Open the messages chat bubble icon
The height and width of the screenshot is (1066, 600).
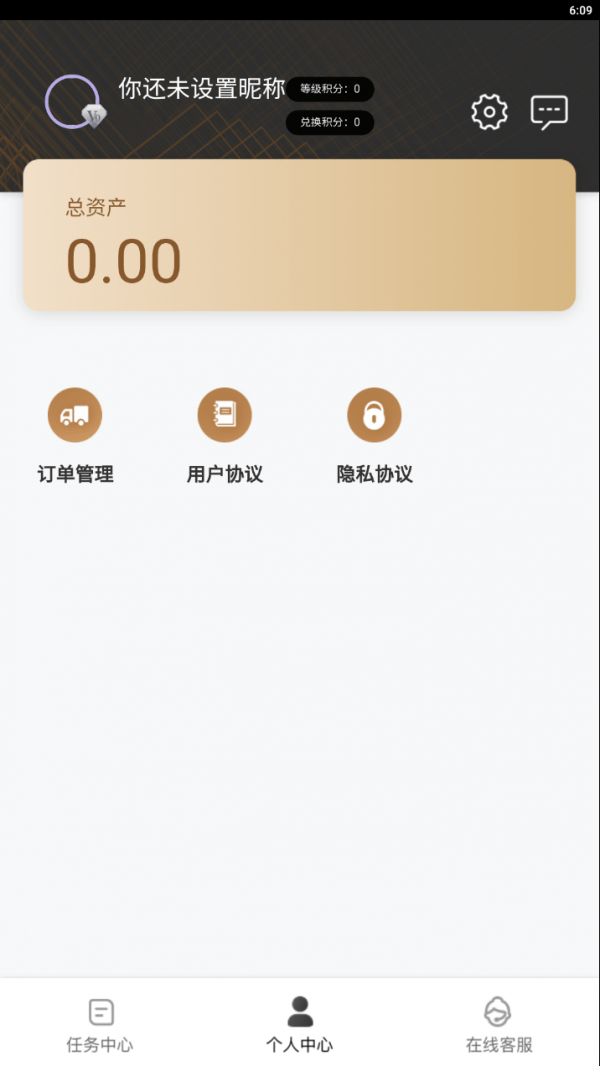click(x=549, y=112)
